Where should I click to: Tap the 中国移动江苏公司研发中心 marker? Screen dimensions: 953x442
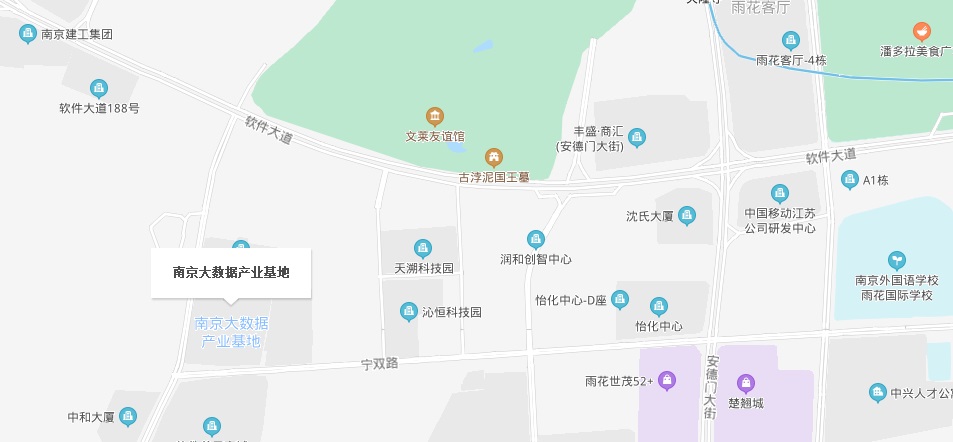780,193
